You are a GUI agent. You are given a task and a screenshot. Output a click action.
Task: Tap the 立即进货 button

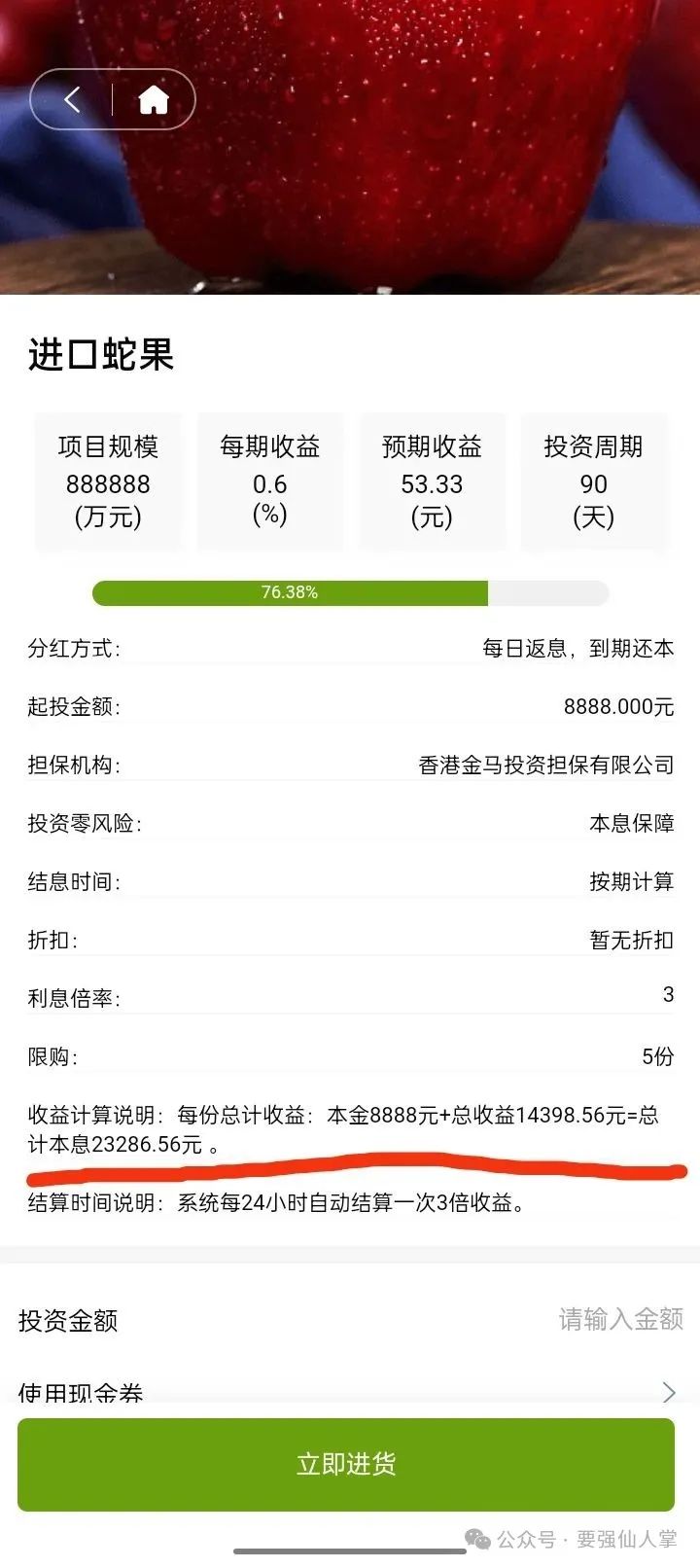click(346, 1463)
